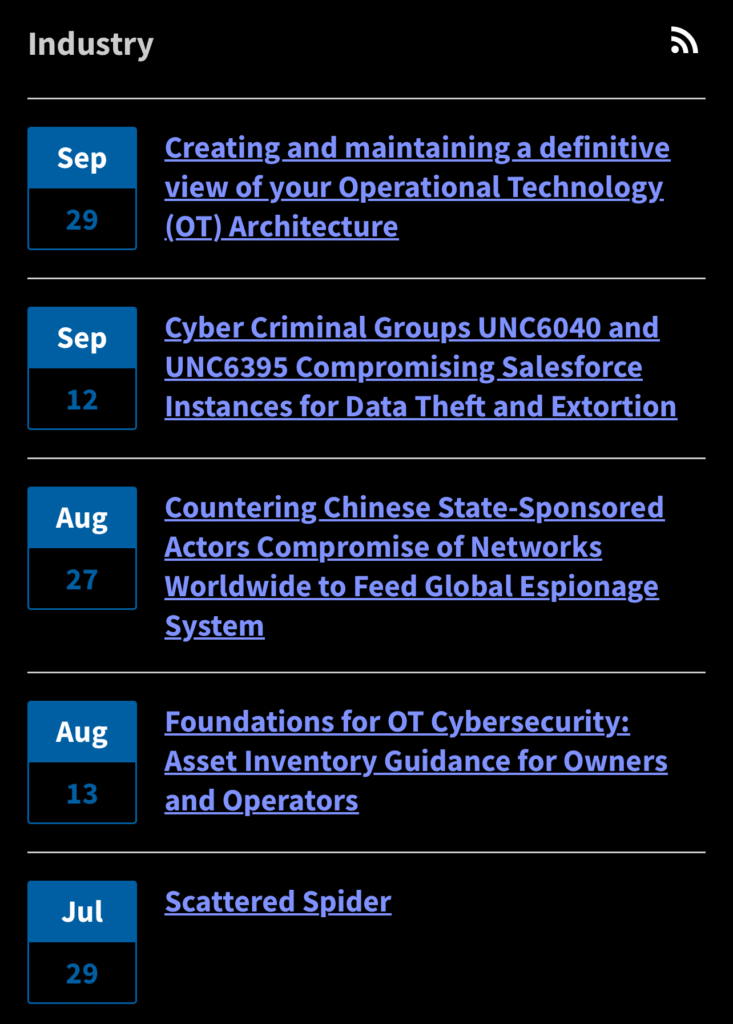Screen dimensions: 733x1024
Task: Open the Industry RSS feed icon
Action: [684, 41]
